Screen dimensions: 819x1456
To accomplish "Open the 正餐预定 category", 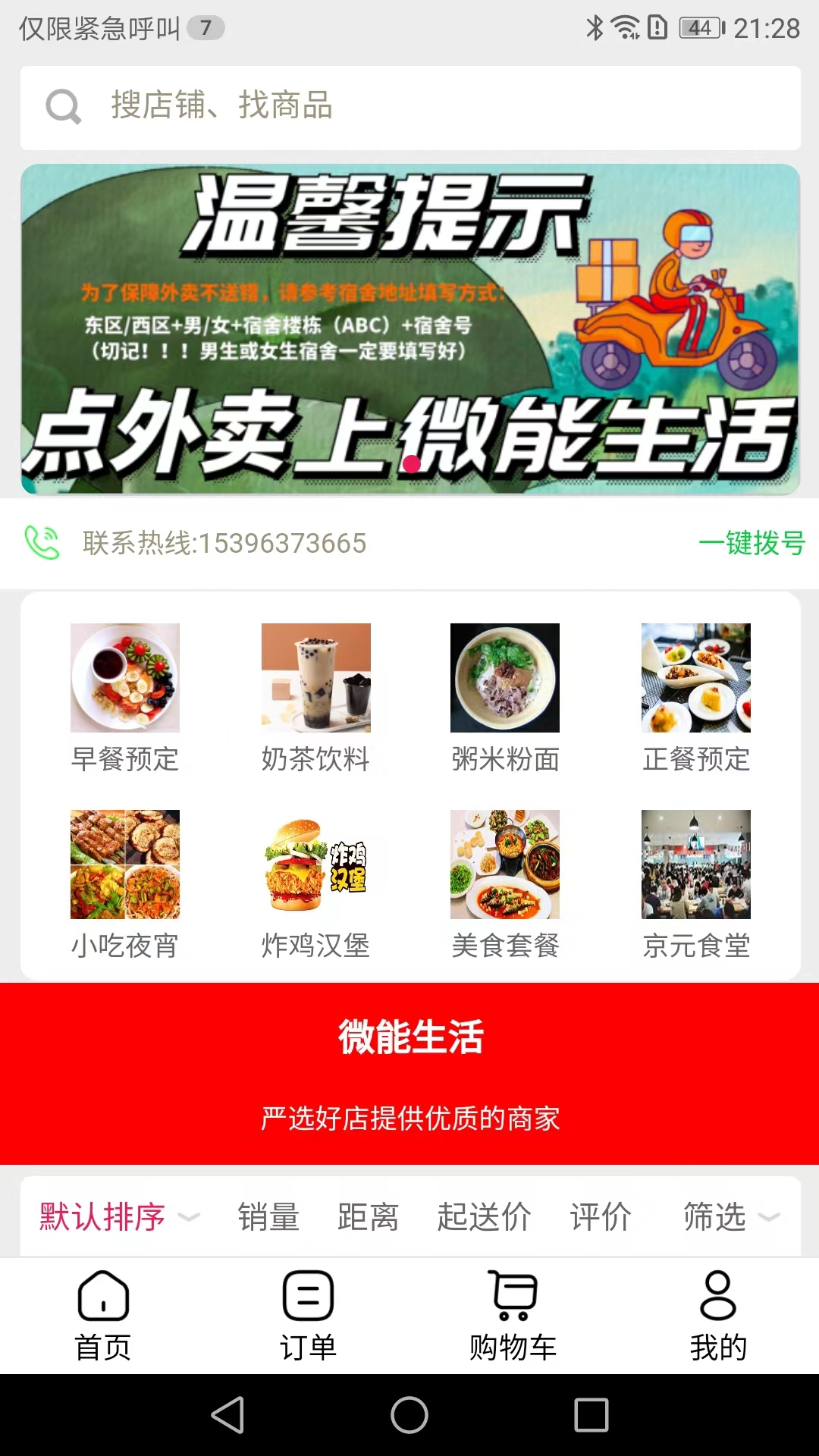I will [x=696, y=697].
